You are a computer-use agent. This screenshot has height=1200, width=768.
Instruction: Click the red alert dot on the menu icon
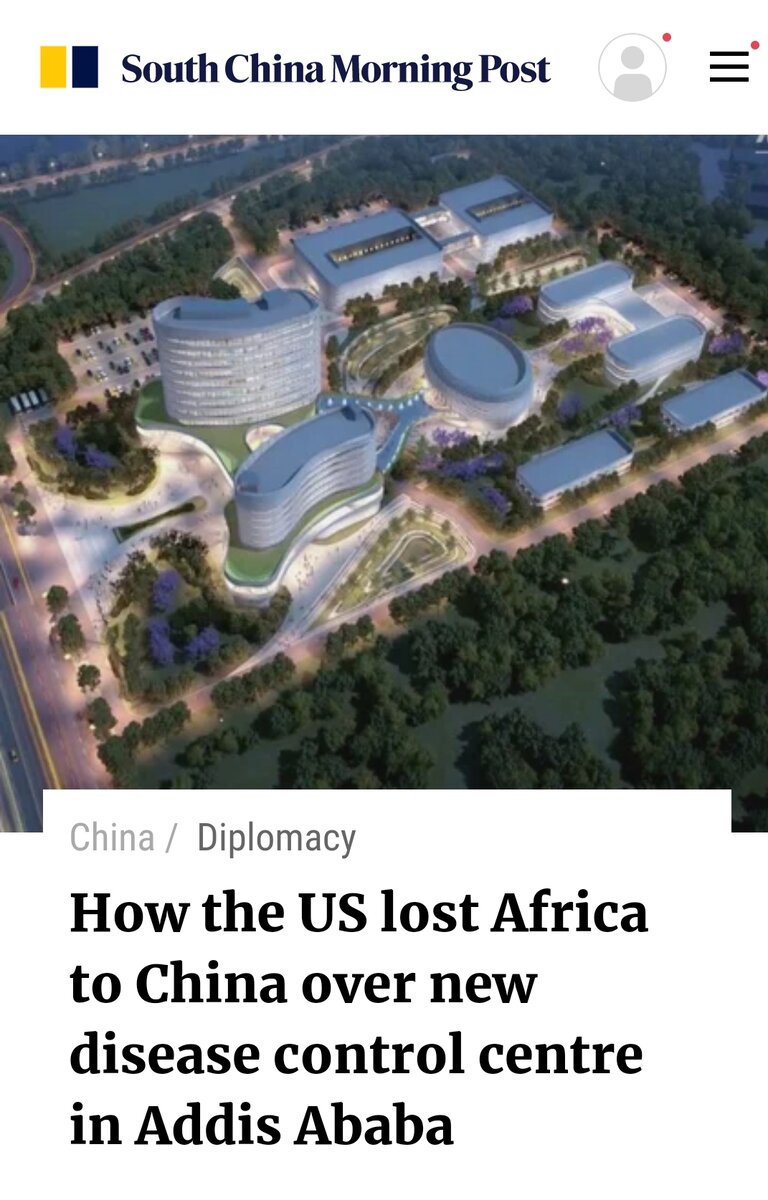pos(755,44)
